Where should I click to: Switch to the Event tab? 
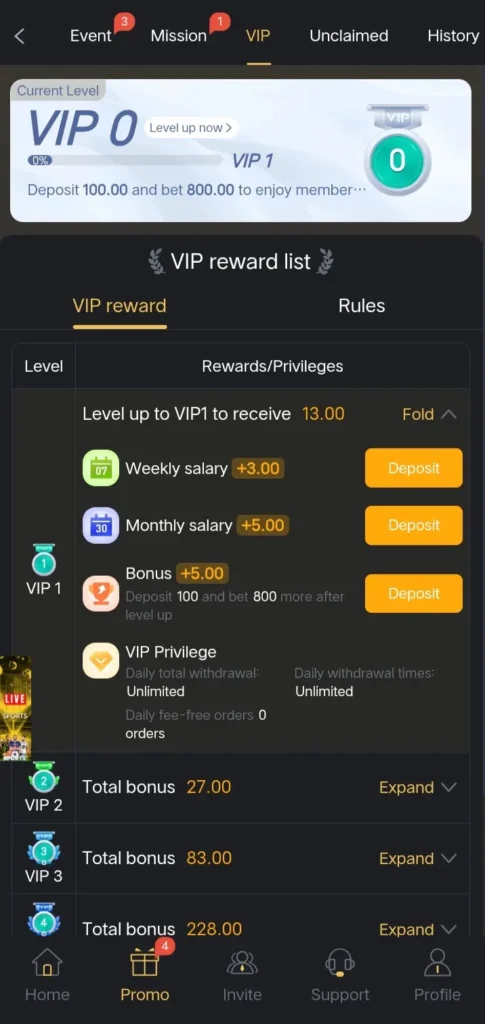tap(91, 36)
